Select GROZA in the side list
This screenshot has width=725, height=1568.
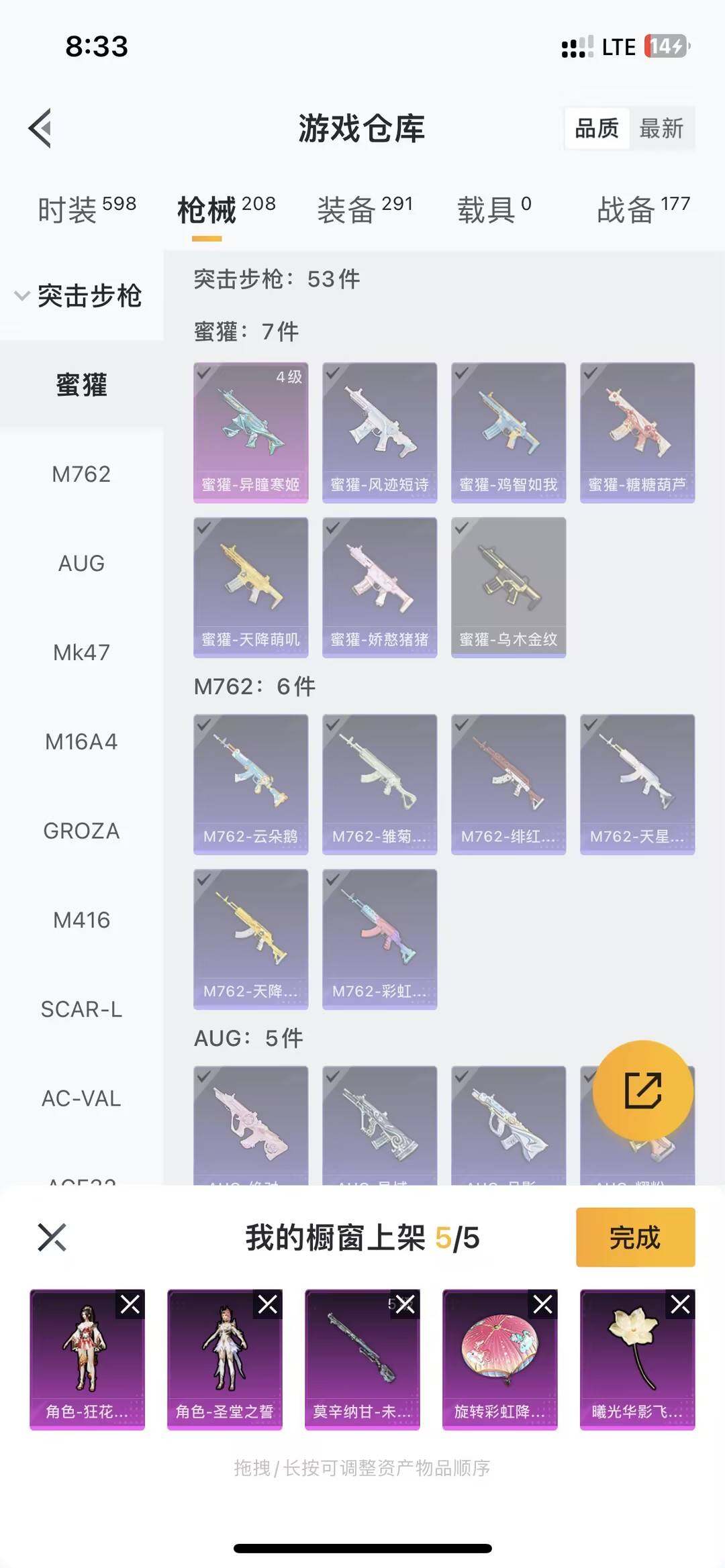click(x=81, y=831)
